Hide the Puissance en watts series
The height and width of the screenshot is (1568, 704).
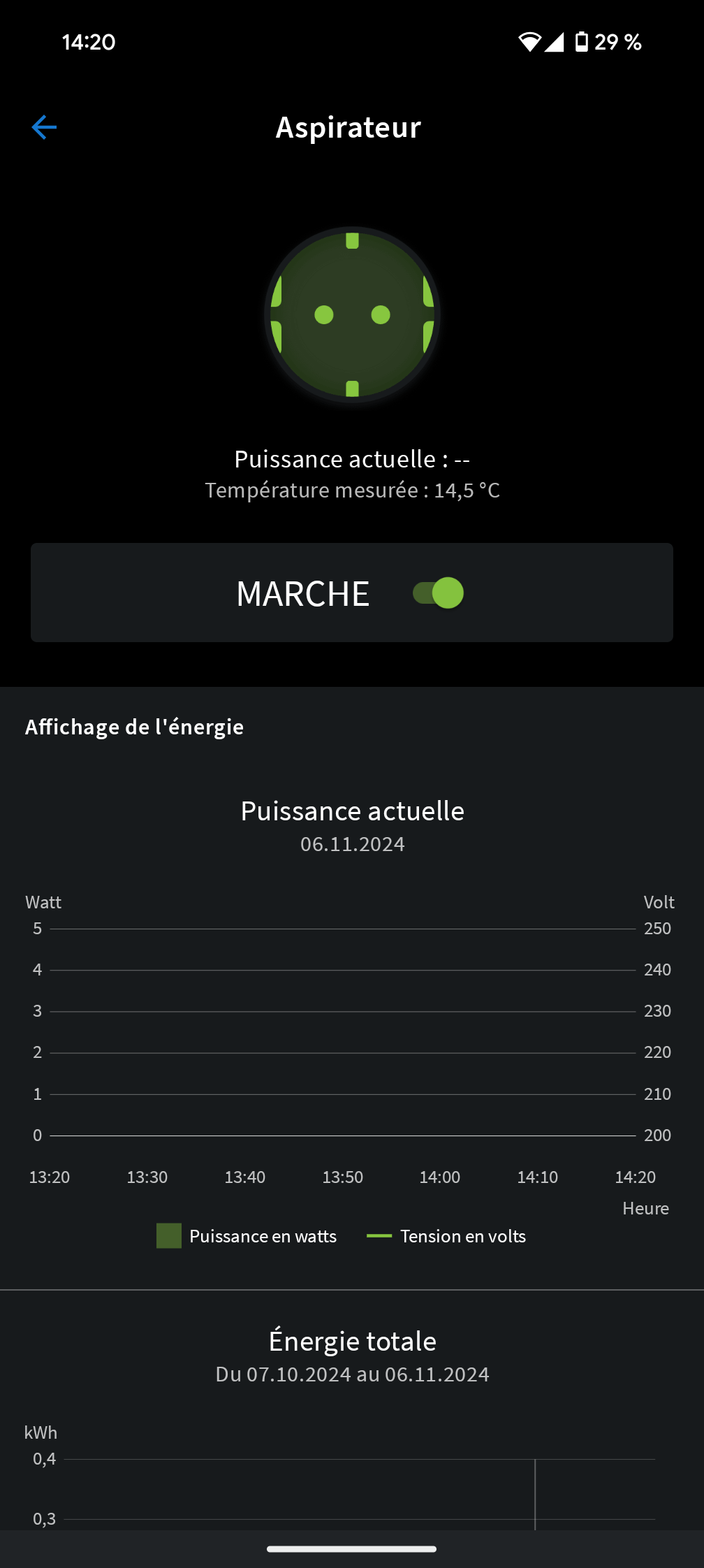247,1236
